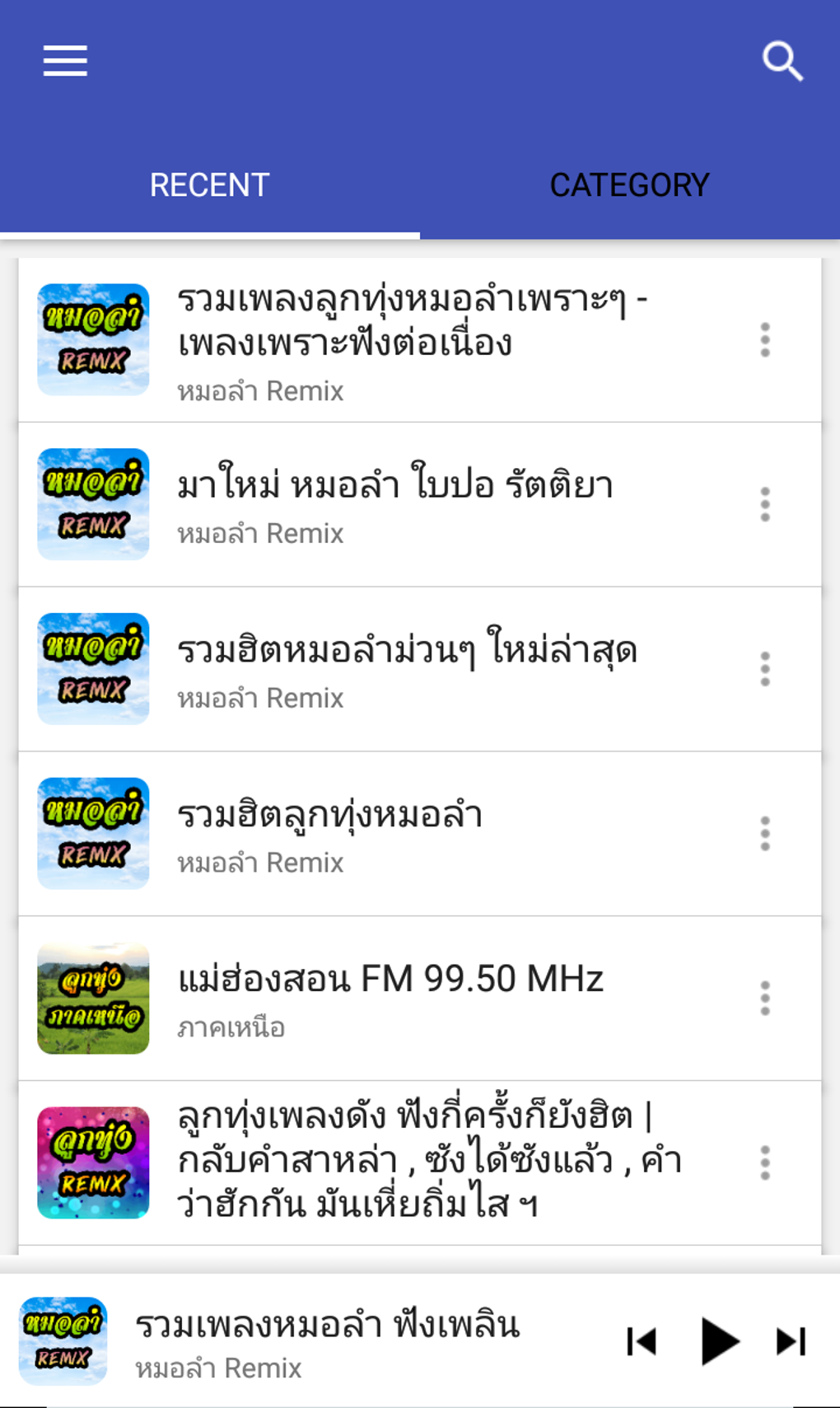Switch to the CATEGORY tab

tap(629, 185)
